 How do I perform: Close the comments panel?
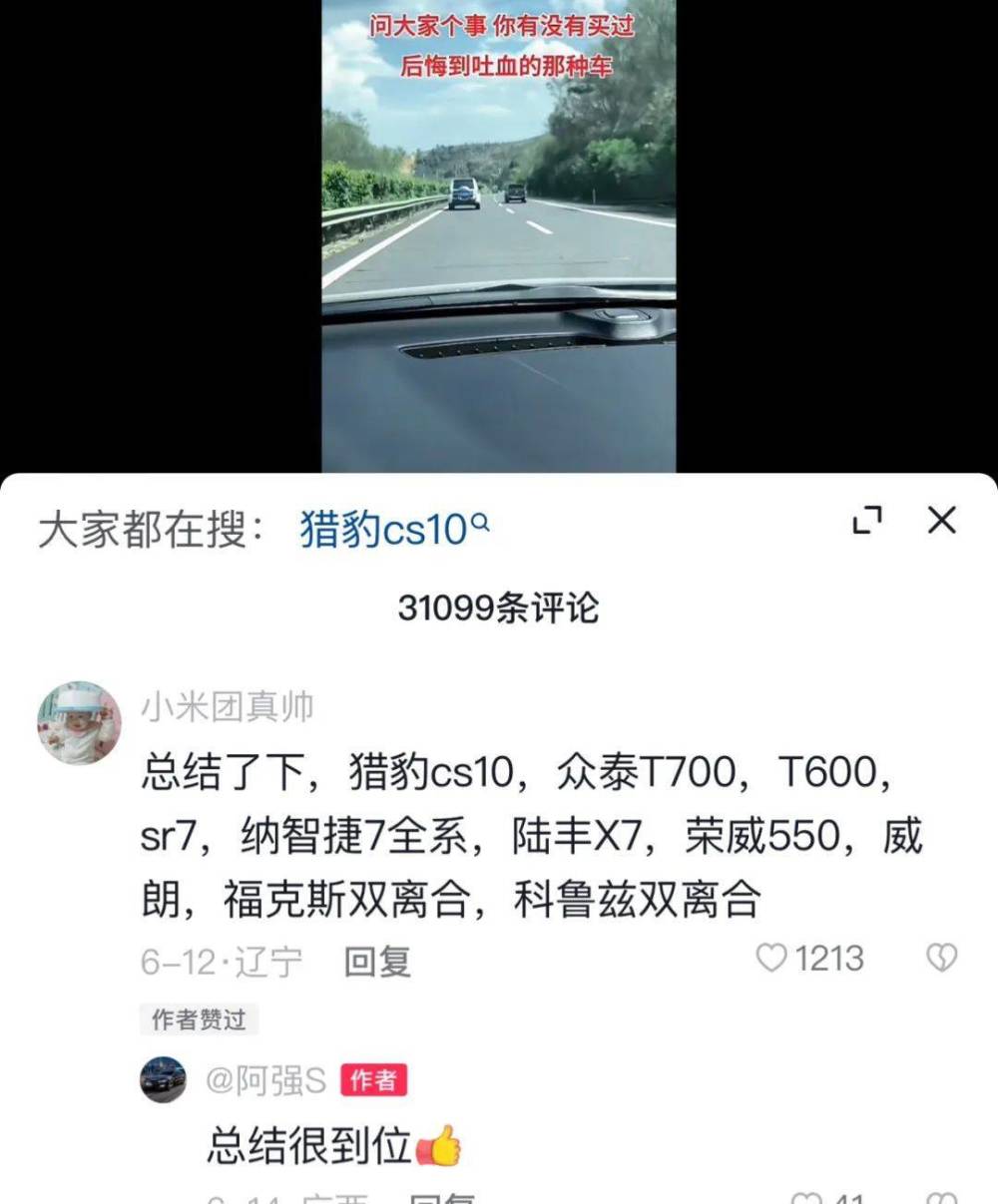click(941, 521)
